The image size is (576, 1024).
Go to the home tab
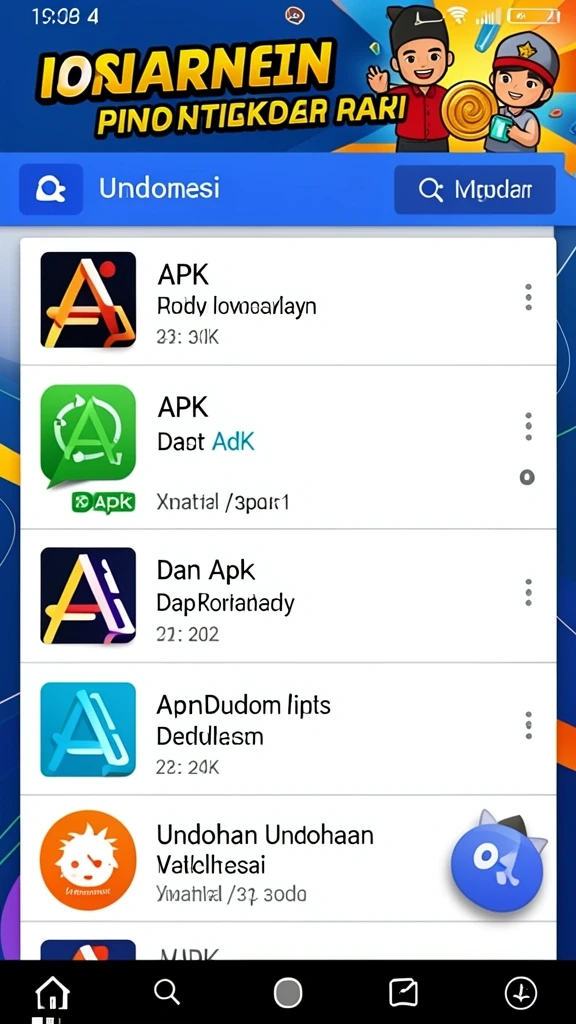click(x=52, y=994)
